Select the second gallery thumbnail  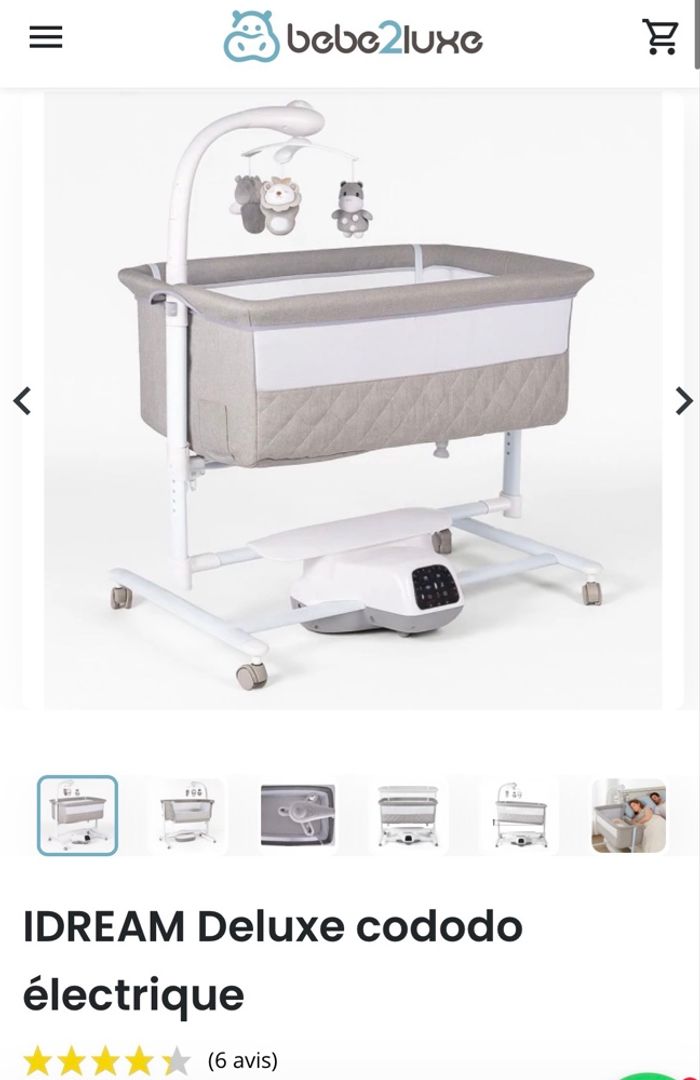pos(188,816)
